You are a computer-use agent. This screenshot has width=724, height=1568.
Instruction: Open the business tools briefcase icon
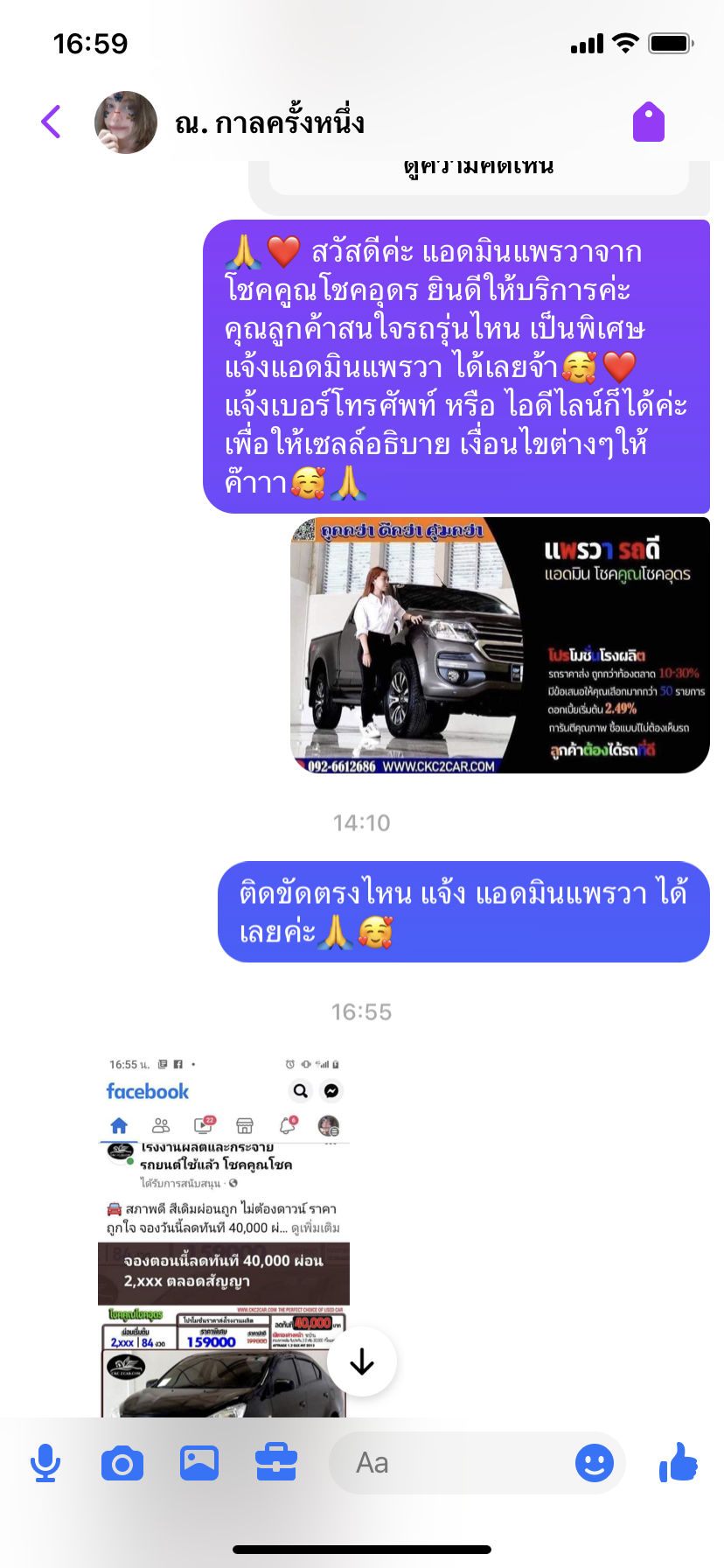[x=276, y=1463]
